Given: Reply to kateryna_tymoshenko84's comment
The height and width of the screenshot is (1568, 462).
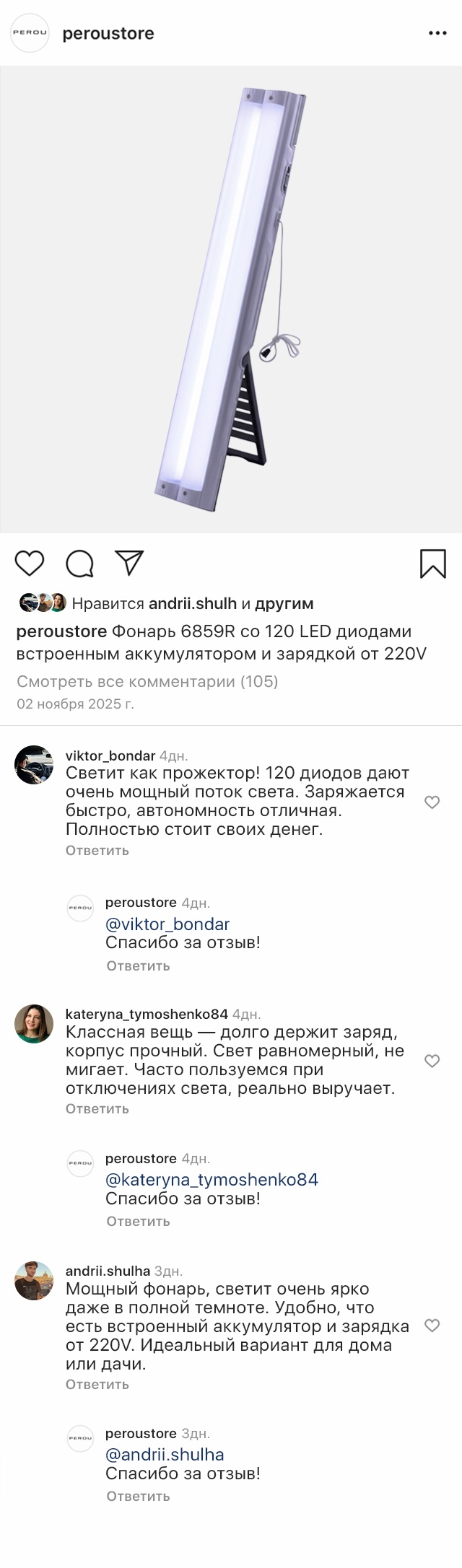Looking at the screenshot, I should 97,1109.
